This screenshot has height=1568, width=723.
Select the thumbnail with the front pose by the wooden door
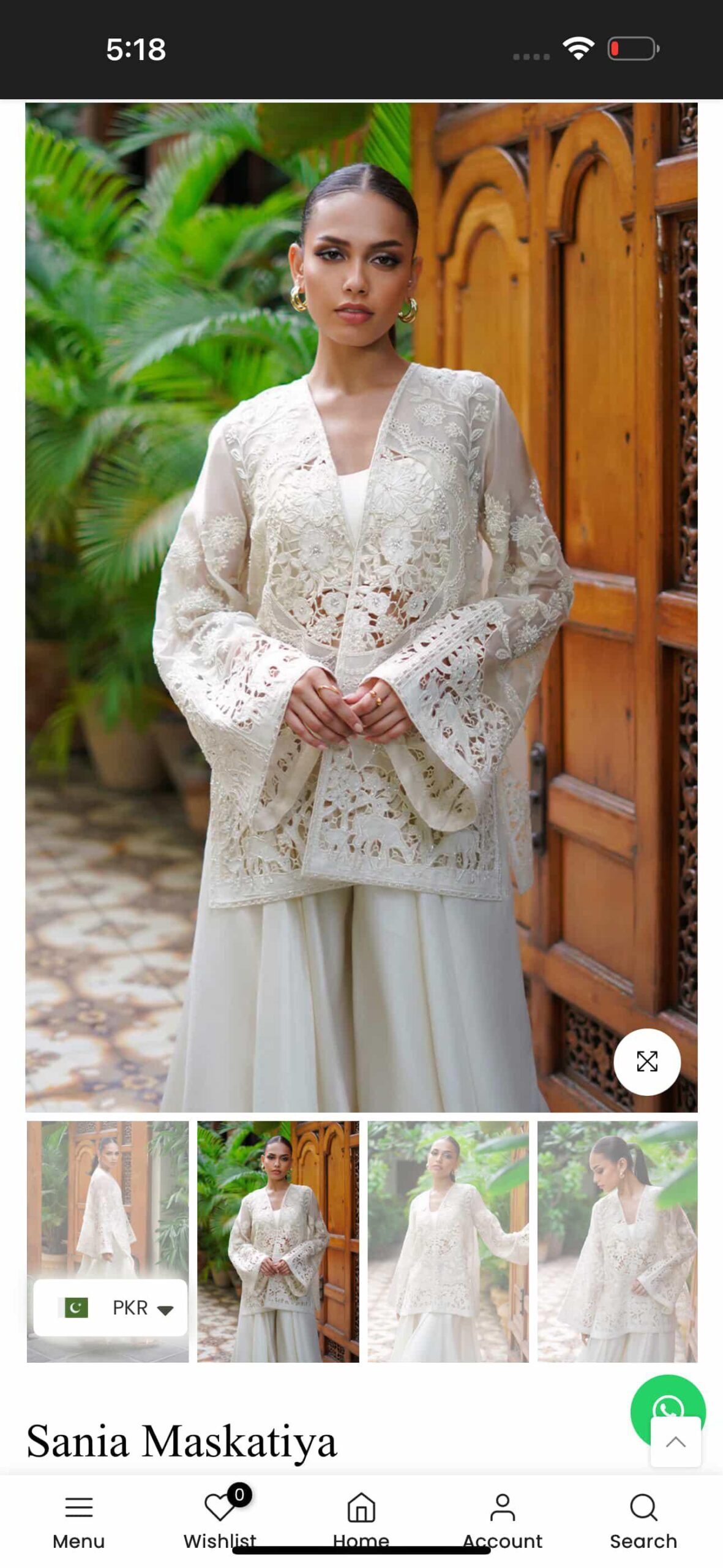[x=278, y=1241]
